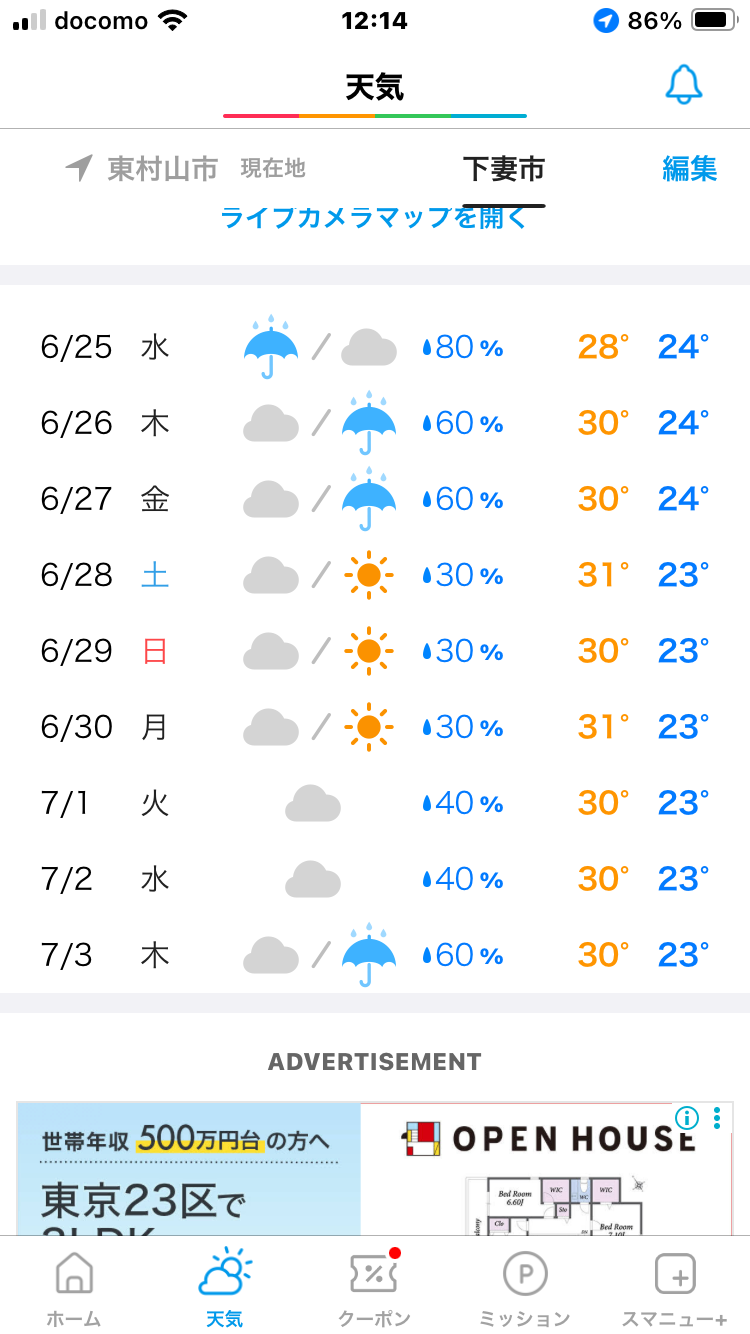
Task: Open the クーポン tab
Action: click(x=374, y=1290)
